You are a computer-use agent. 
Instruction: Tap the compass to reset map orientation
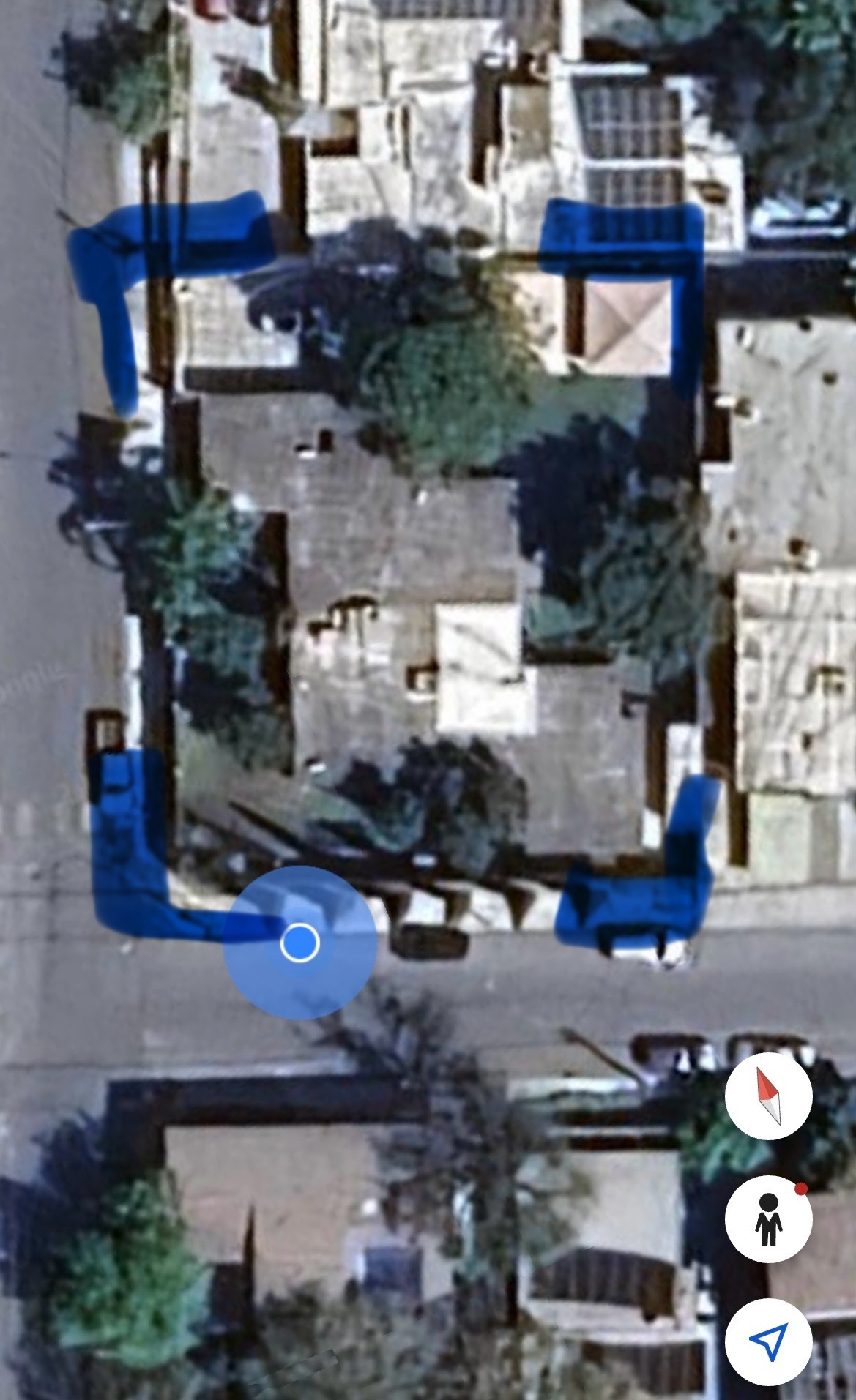(x=768, y=1096)
